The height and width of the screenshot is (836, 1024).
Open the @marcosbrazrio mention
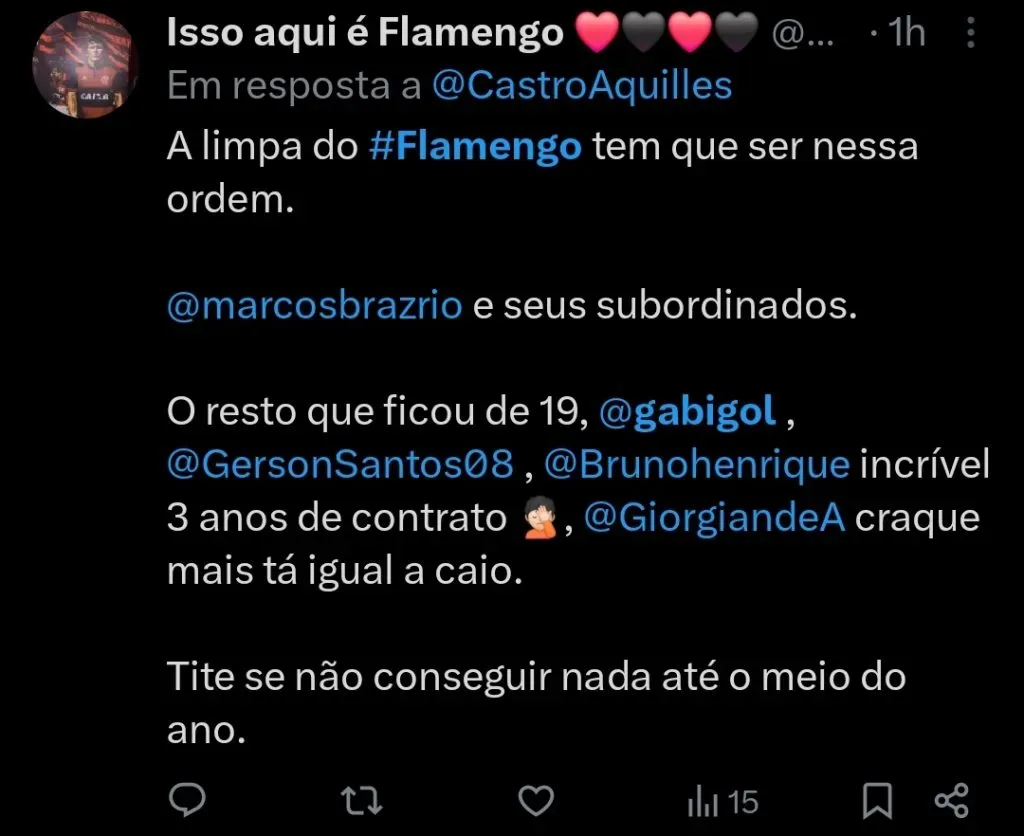coord(314,305)
